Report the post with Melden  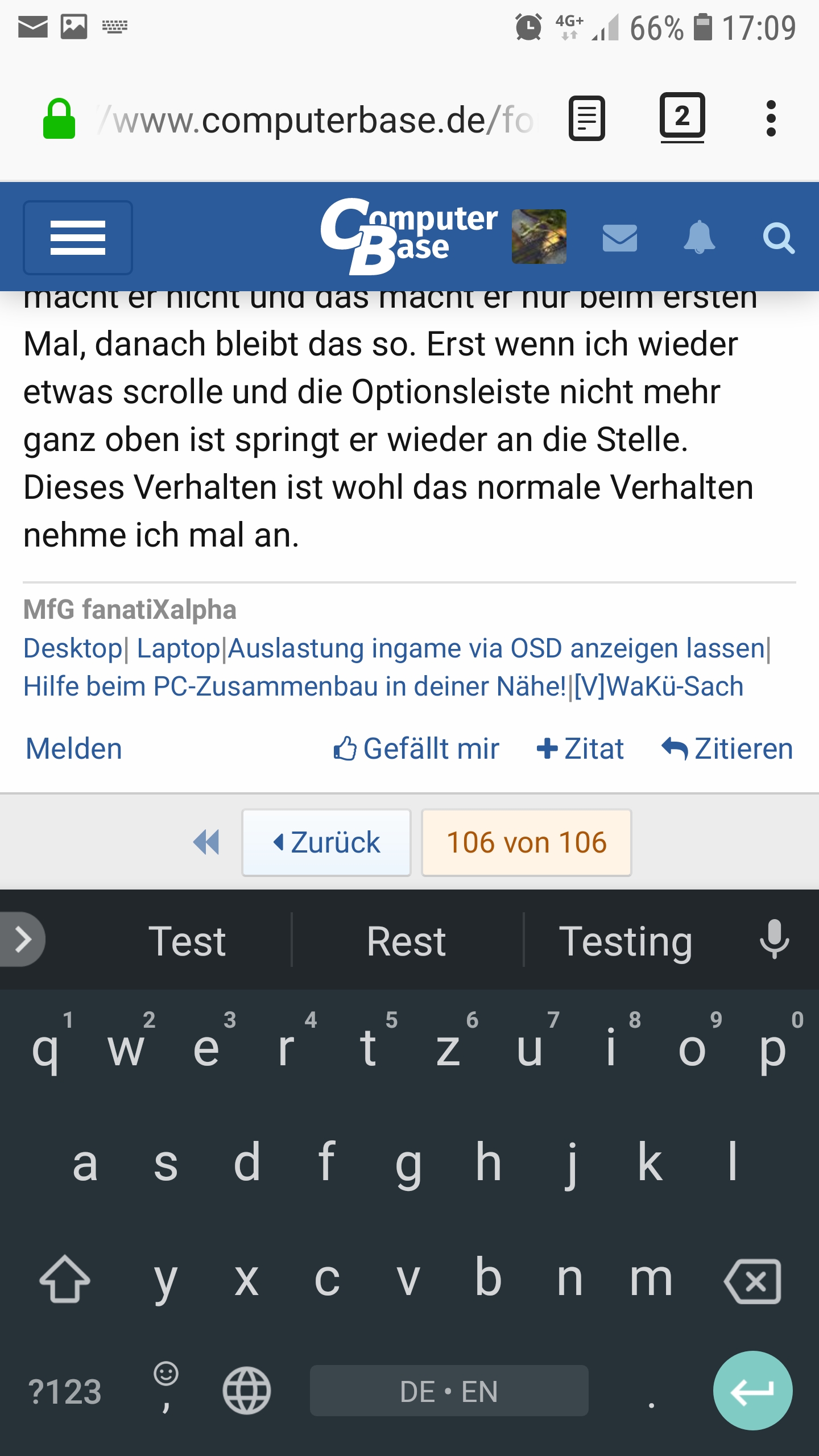click(74, 748)
